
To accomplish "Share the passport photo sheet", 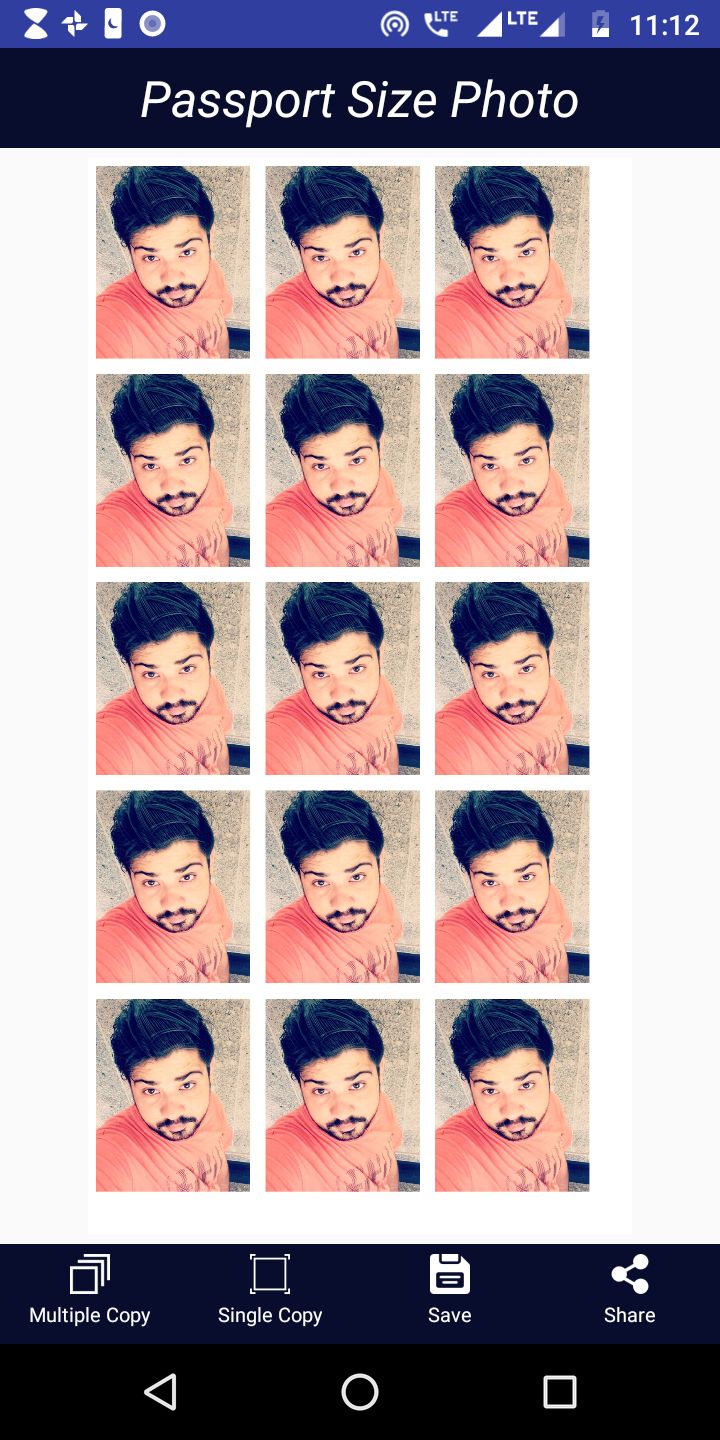I will coord(629,1292).
